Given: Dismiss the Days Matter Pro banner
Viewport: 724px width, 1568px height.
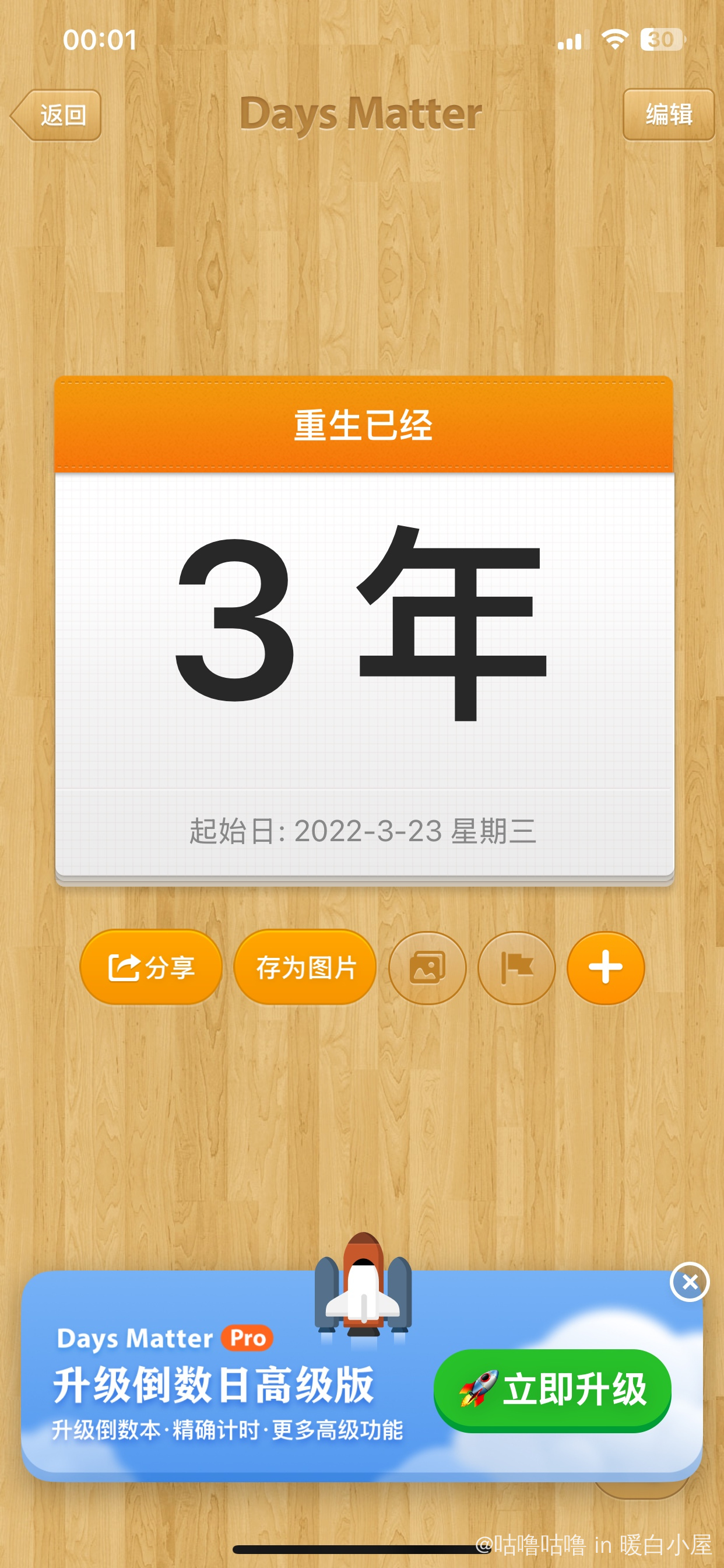Looking at the screenshot, I should click(690, 1282).
